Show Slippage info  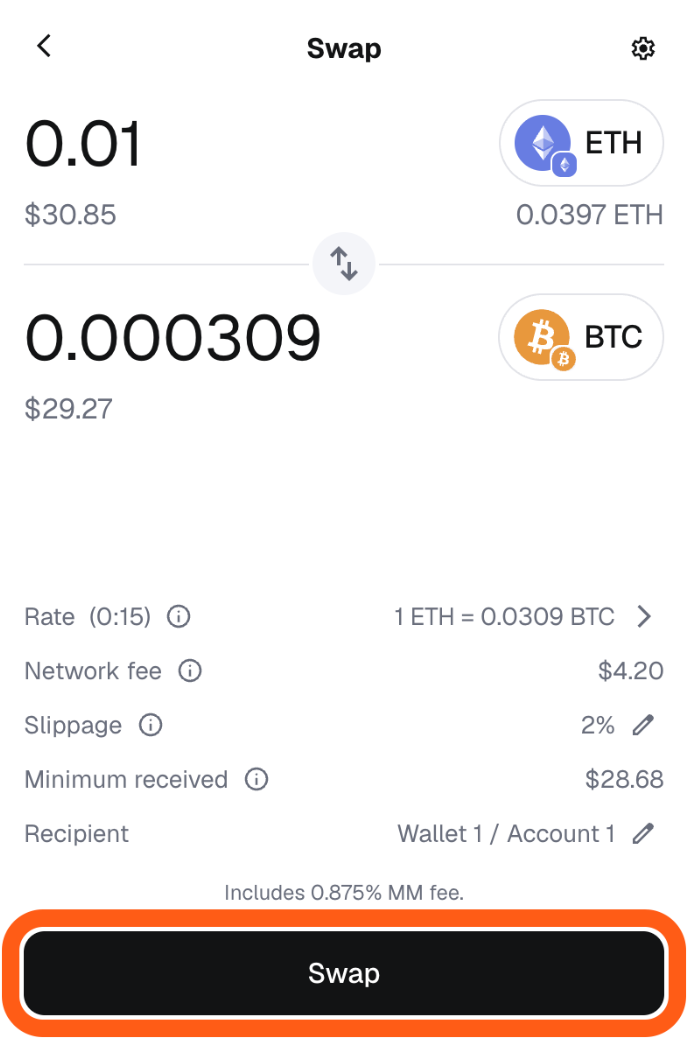coord(150,725)
